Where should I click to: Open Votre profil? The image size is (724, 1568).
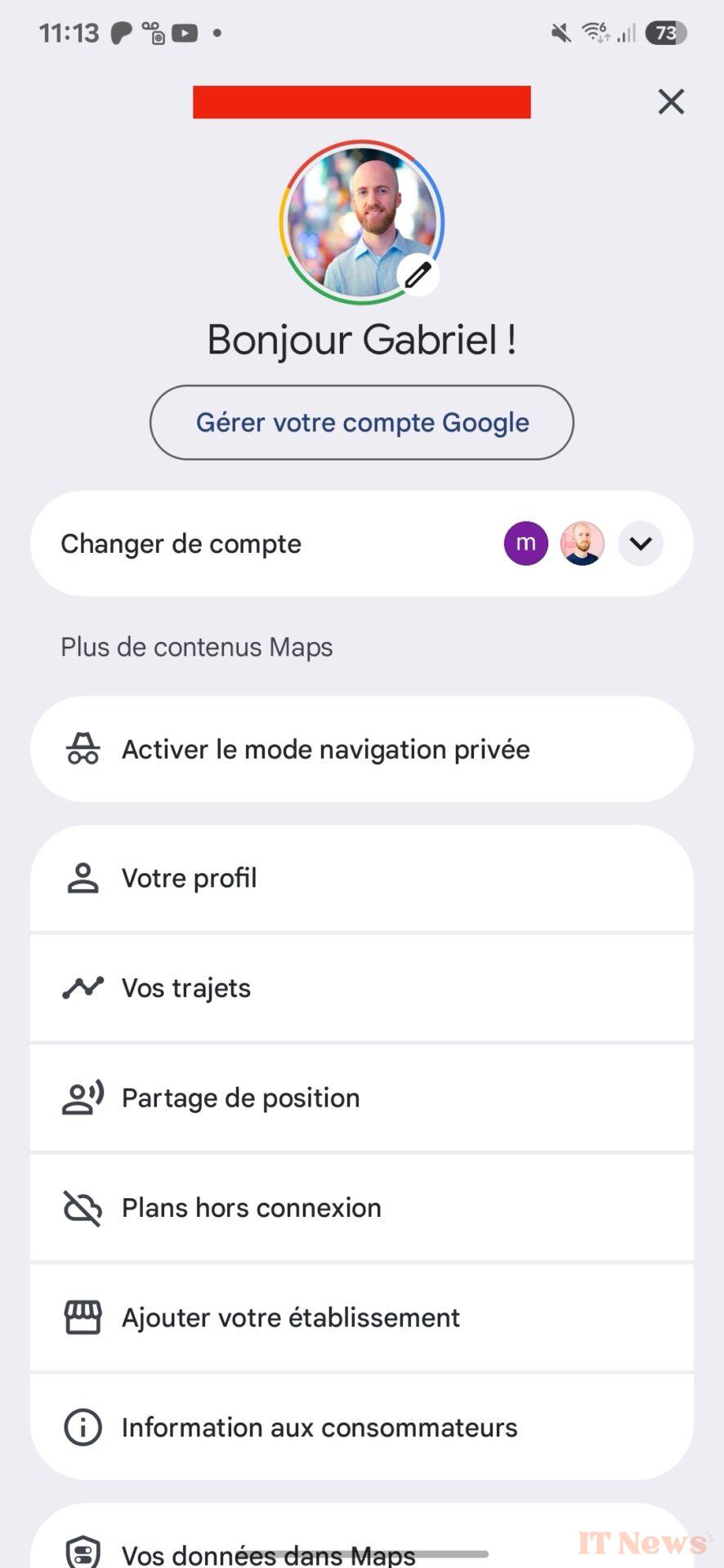pyautogui.click(x=361, y=878)
